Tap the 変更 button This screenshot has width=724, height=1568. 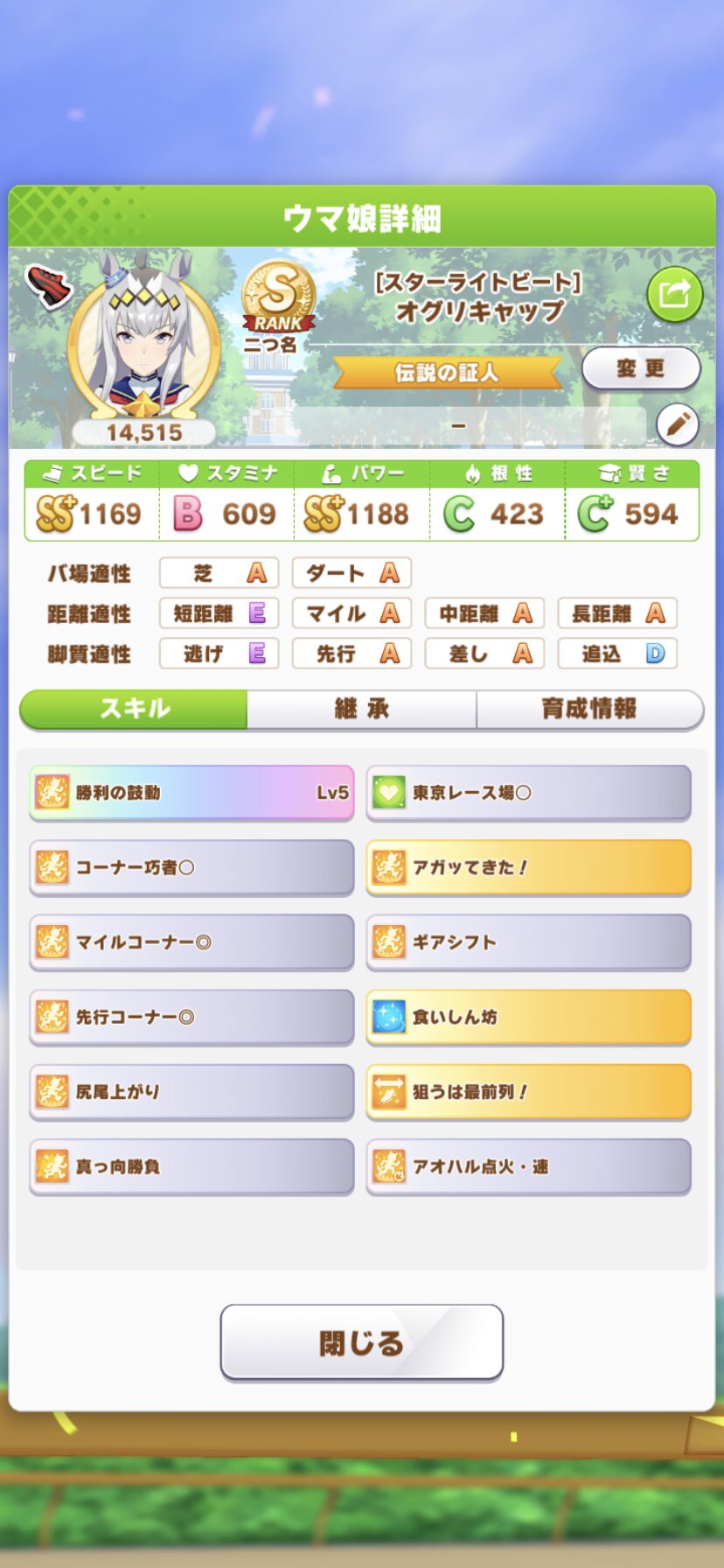[641, 368]
